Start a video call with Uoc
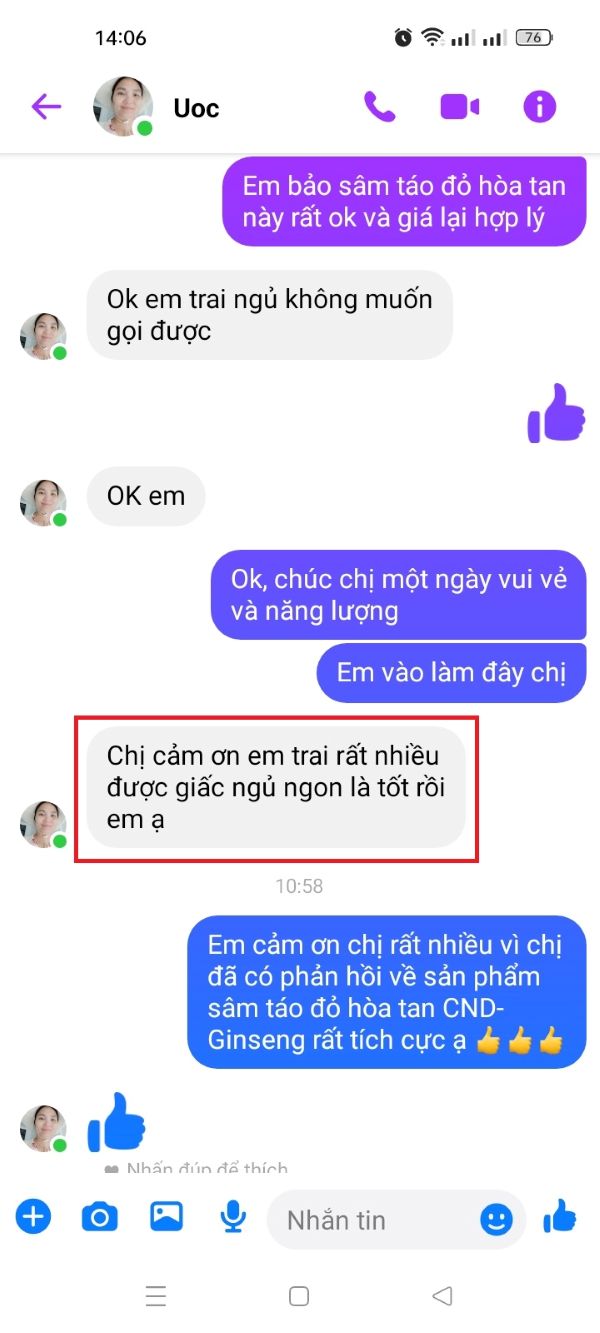The image size is (600, 1333). point(460,107)
